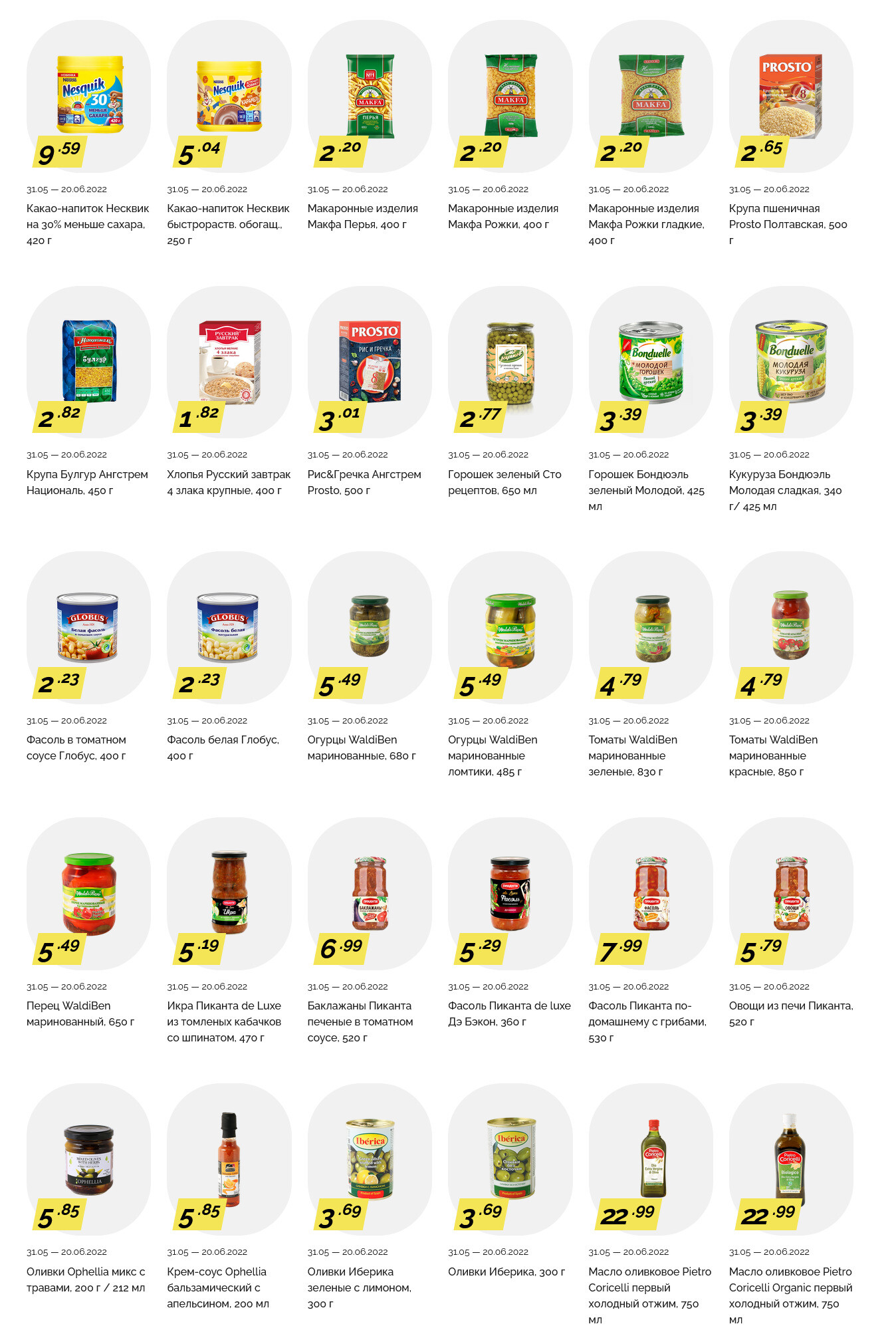The image size is (896, 1340).
Task: View Горошек зеленый Сто рецептов item
Action: (x=510, y=361)
